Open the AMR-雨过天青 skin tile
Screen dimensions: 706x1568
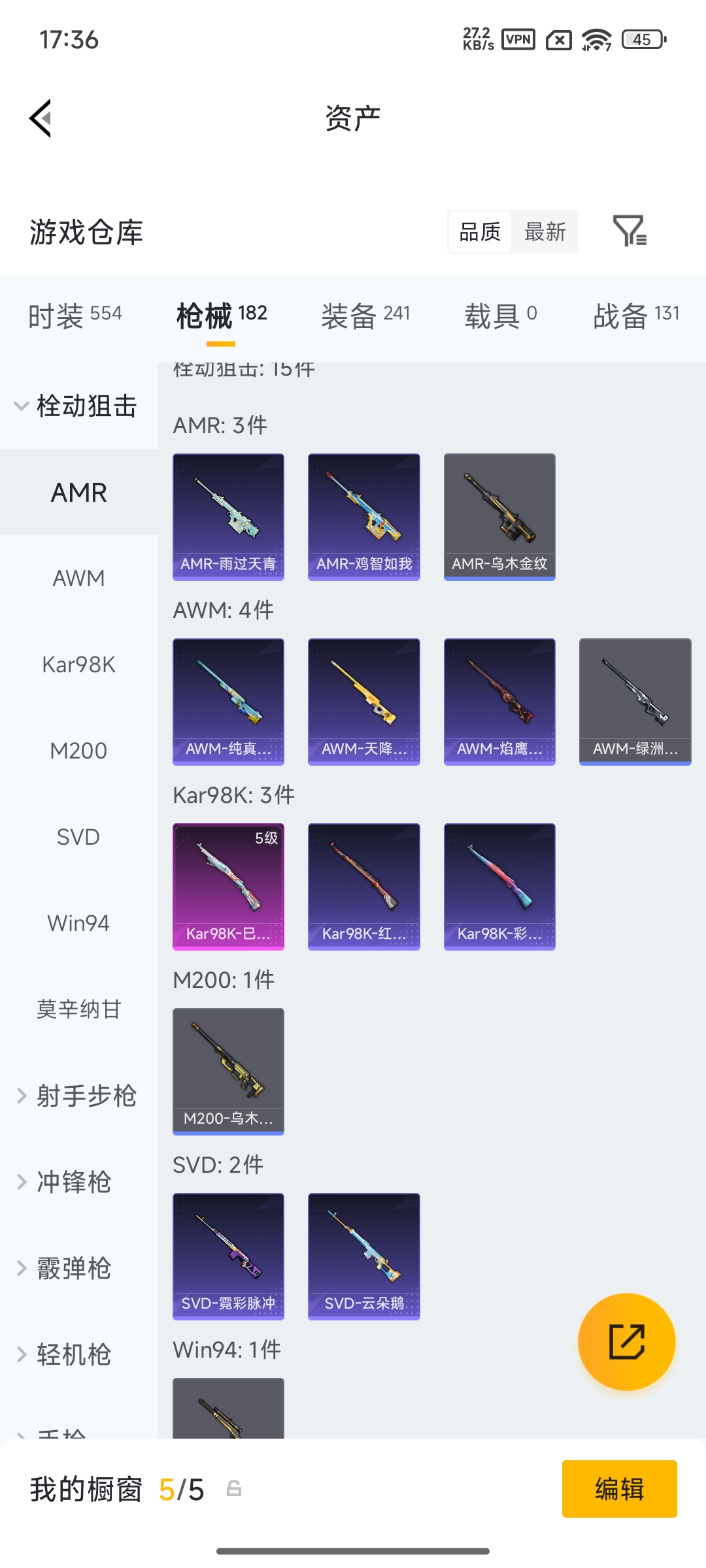point(228,517)
